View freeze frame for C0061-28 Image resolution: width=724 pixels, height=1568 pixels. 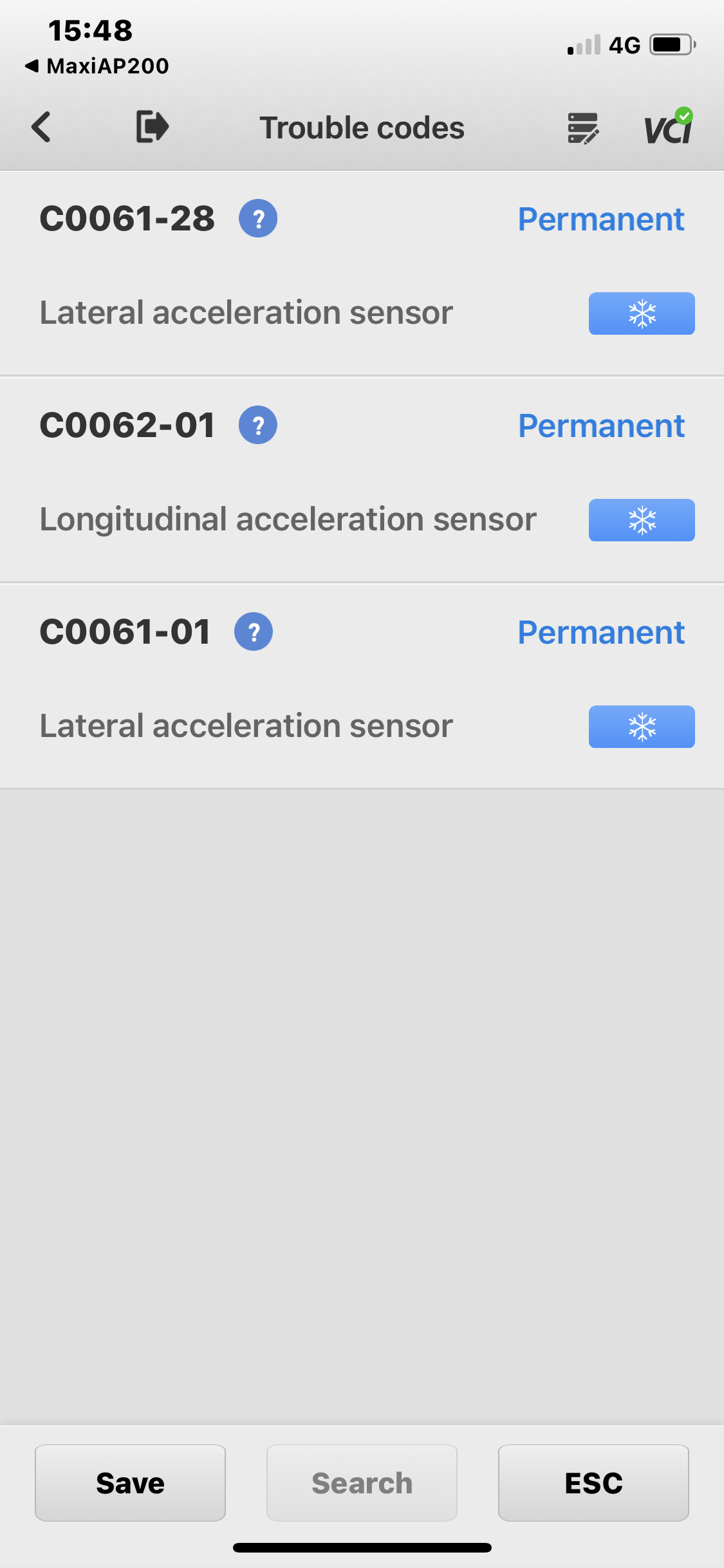[642, 313]
